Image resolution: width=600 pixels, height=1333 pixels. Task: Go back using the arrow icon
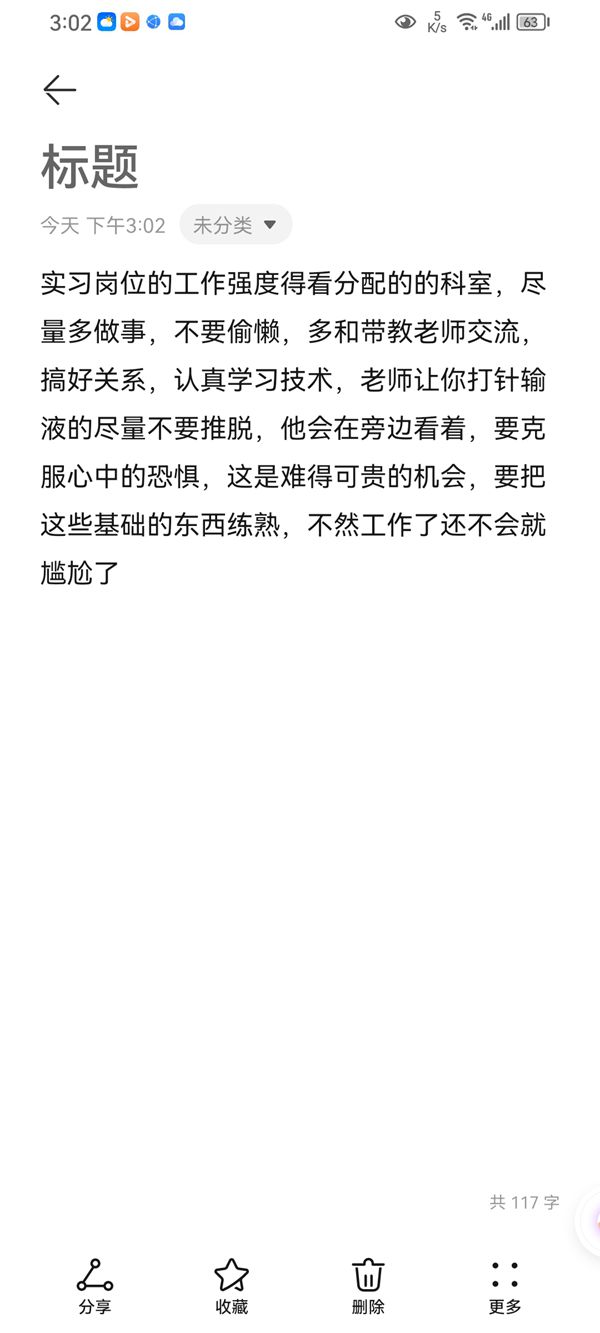tap(60, 90)
